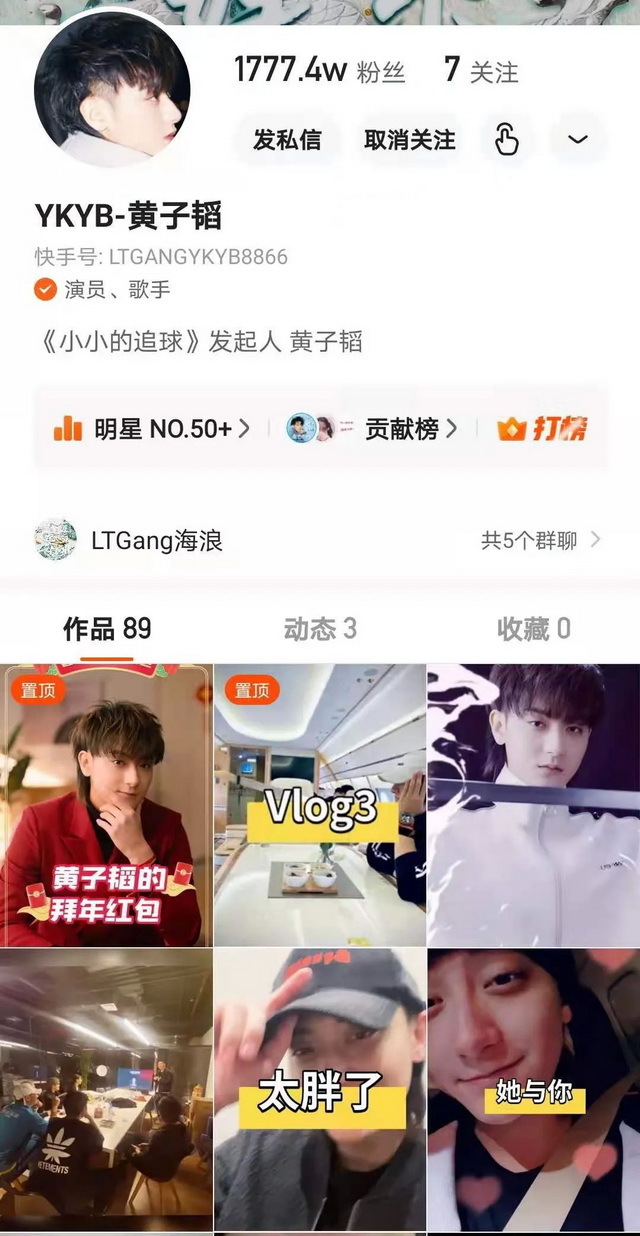
Task: Open the 太胖了 video
Action: 320,1090
